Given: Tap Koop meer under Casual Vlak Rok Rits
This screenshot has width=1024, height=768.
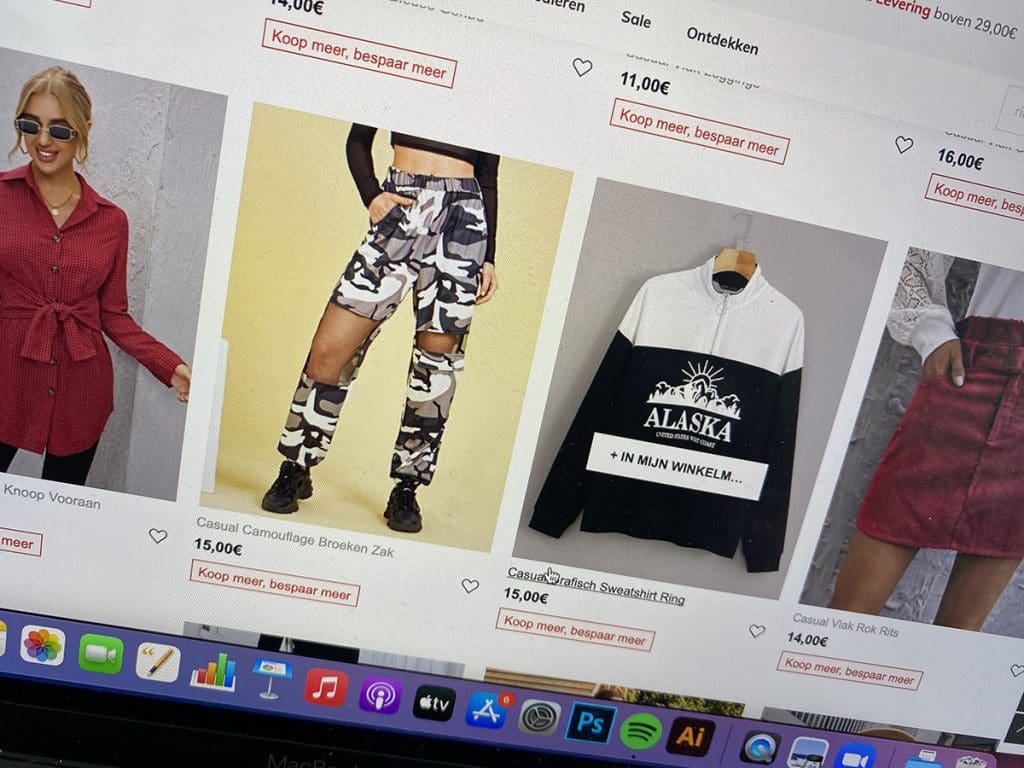Looking at the screenshot, I should pos(849,670).
